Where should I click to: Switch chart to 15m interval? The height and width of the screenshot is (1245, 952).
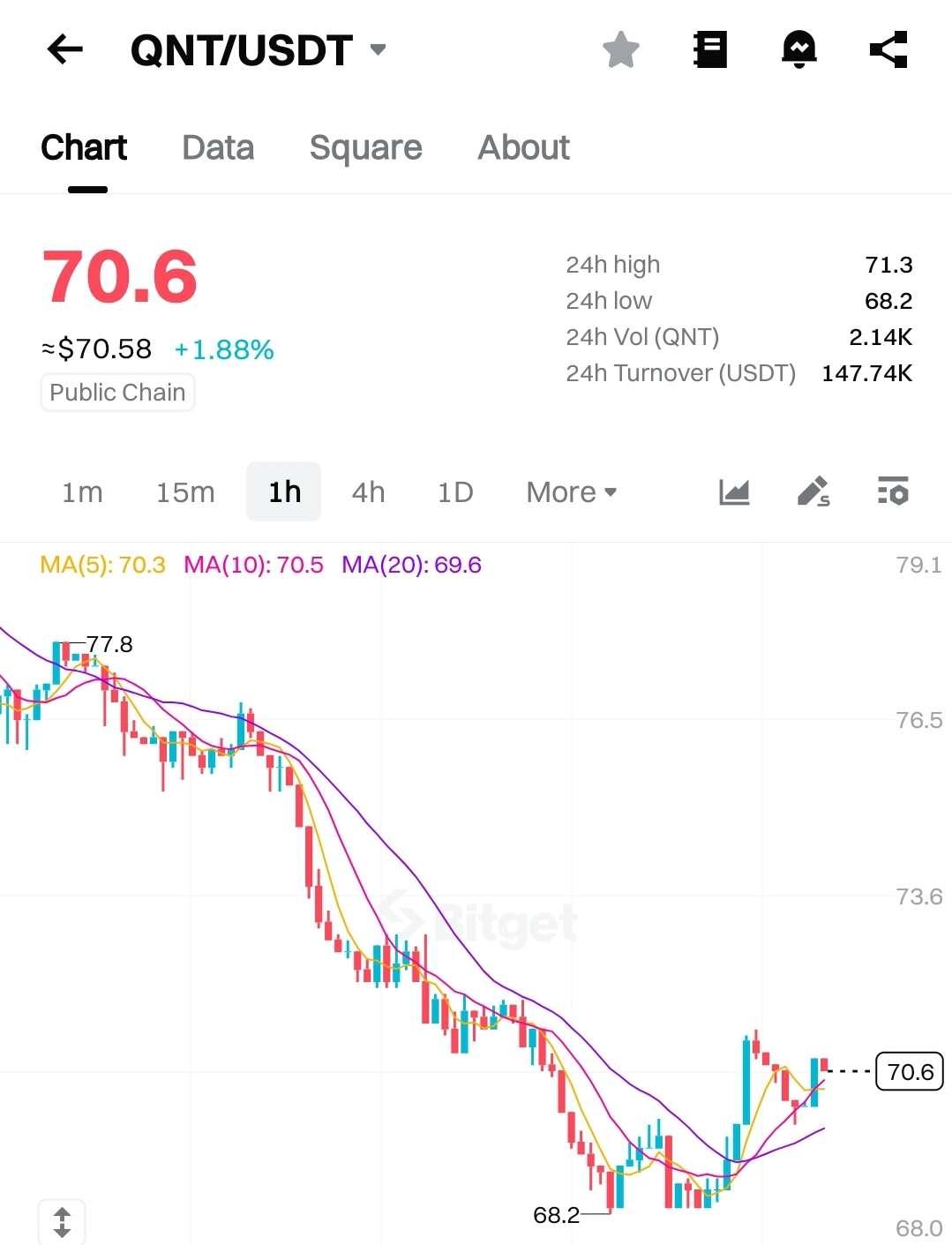185,491
